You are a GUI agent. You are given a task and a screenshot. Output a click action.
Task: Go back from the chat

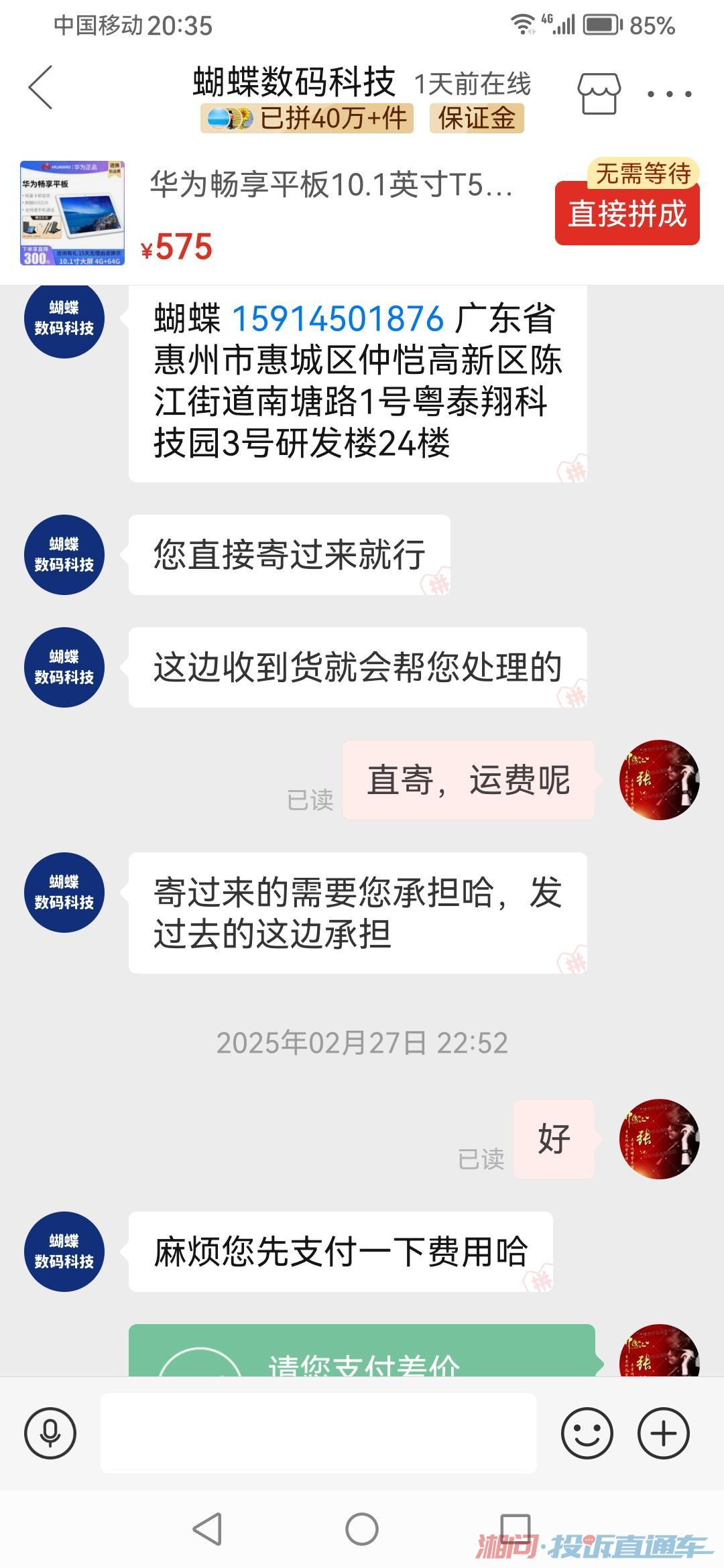[41, 88]
